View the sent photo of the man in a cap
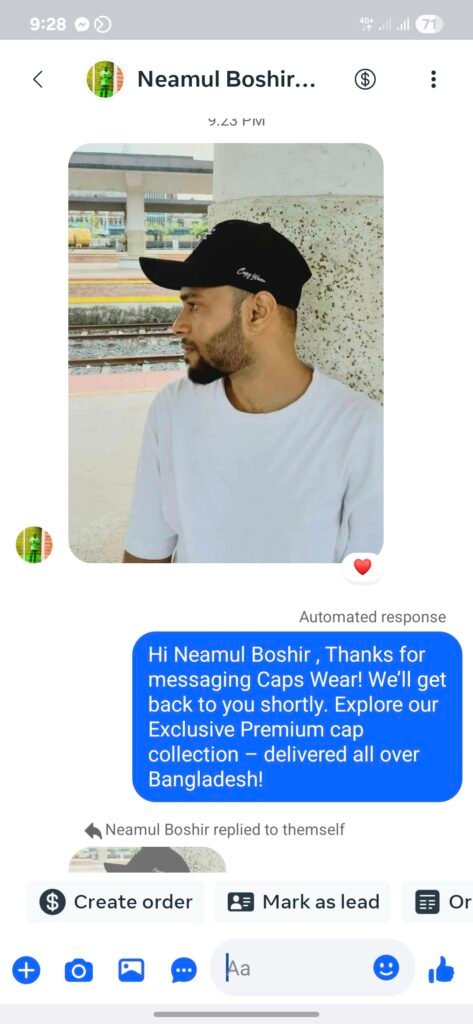 [226, 353]
